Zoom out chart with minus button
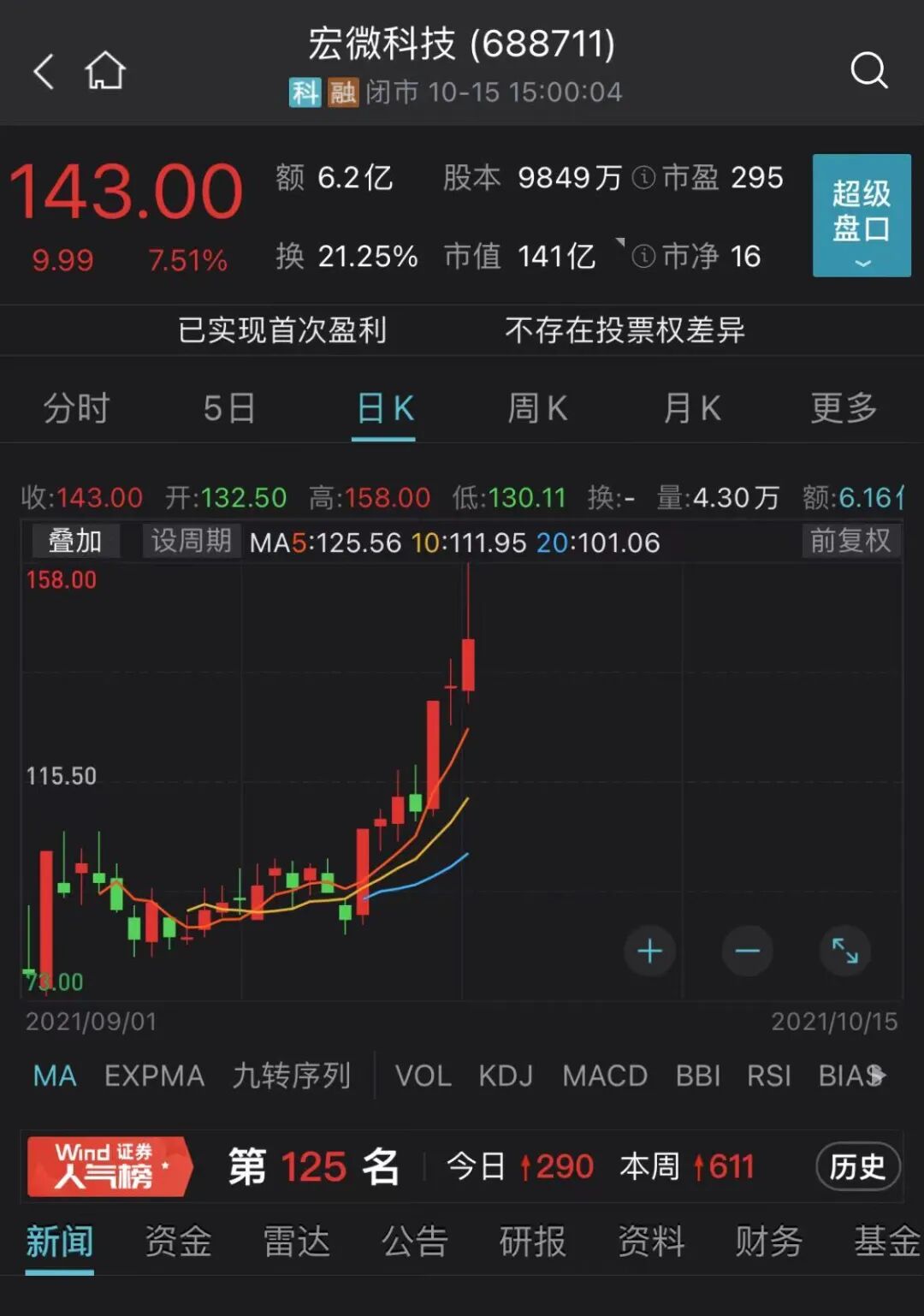The height and width of the screenshot is (1316, 924). point(747,951)
